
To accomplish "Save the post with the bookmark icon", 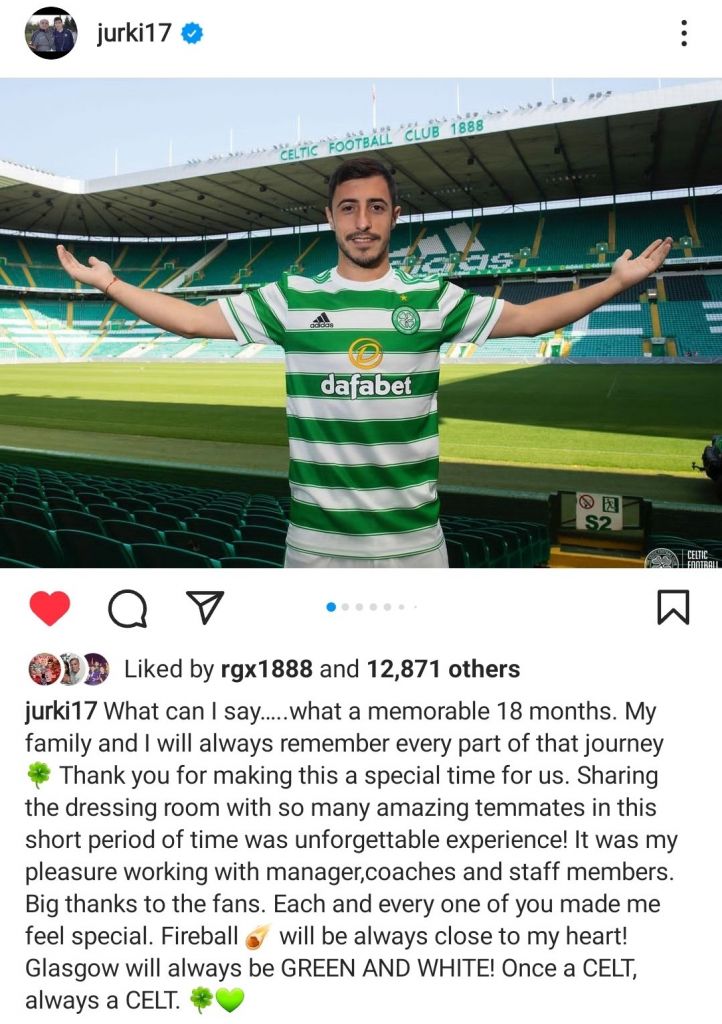I will (673, 606).
